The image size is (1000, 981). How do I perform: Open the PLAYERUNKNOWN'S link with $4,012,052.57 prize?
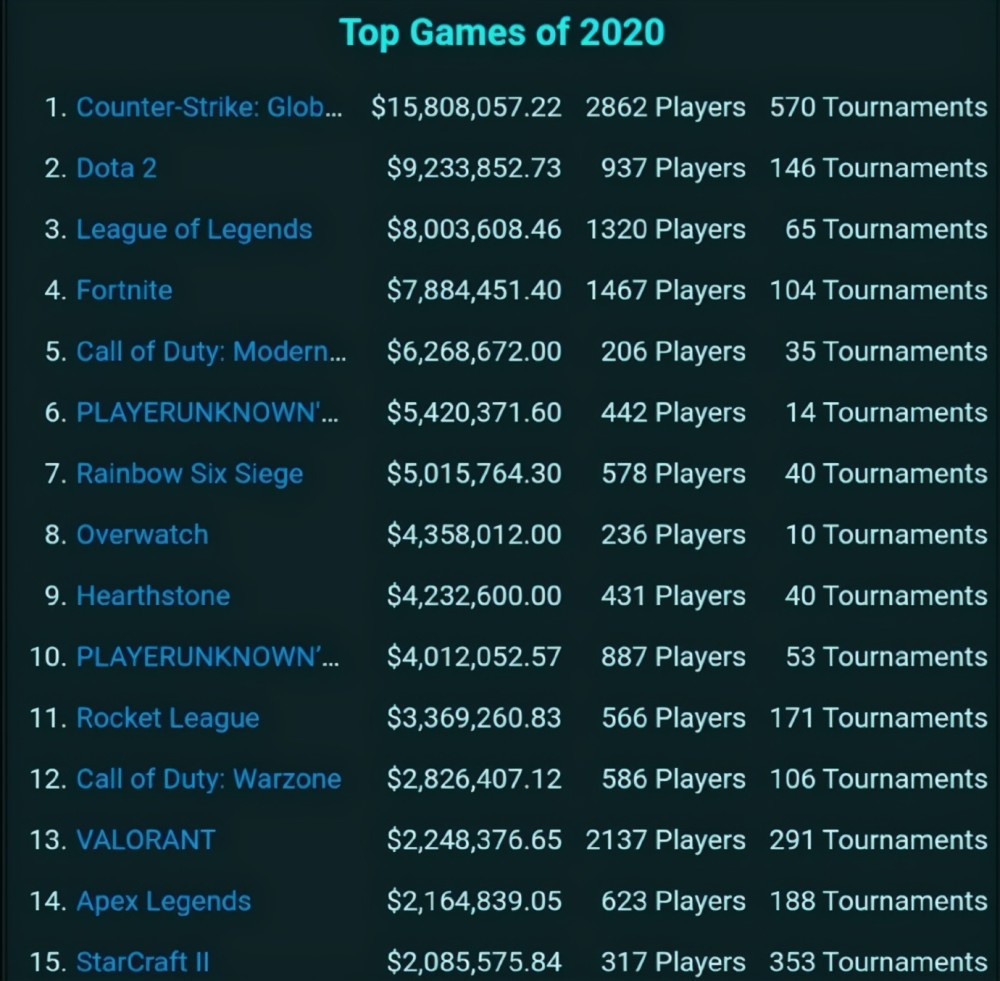207,657
